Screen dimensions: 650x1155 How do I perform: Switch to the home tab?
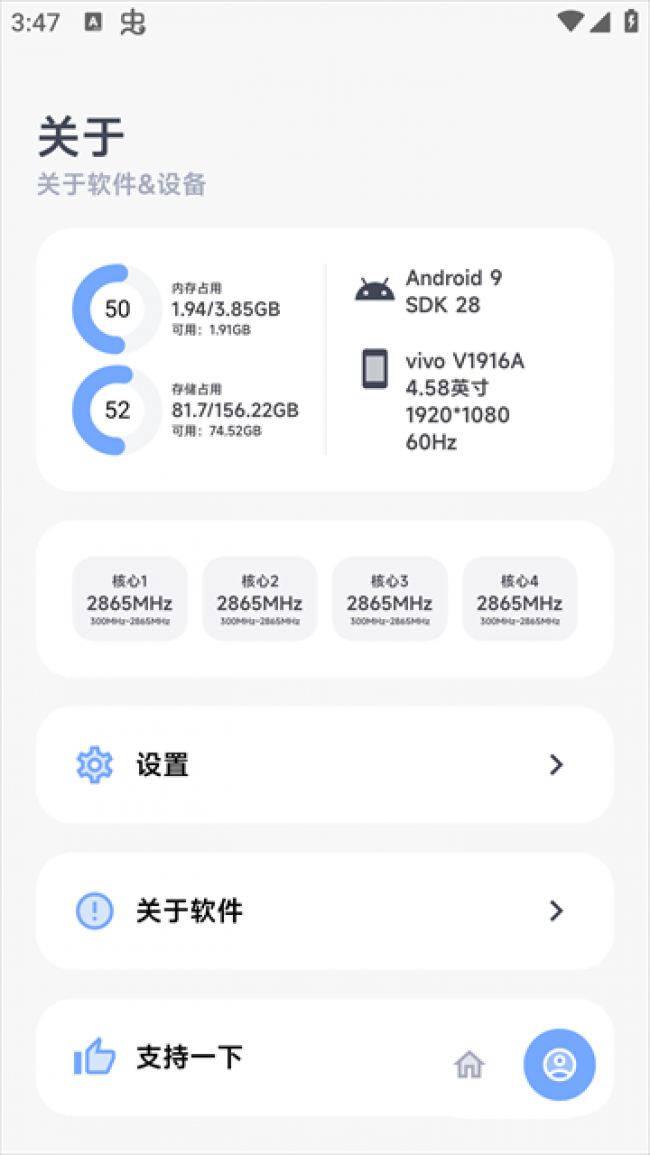[x=469, y=1065]
